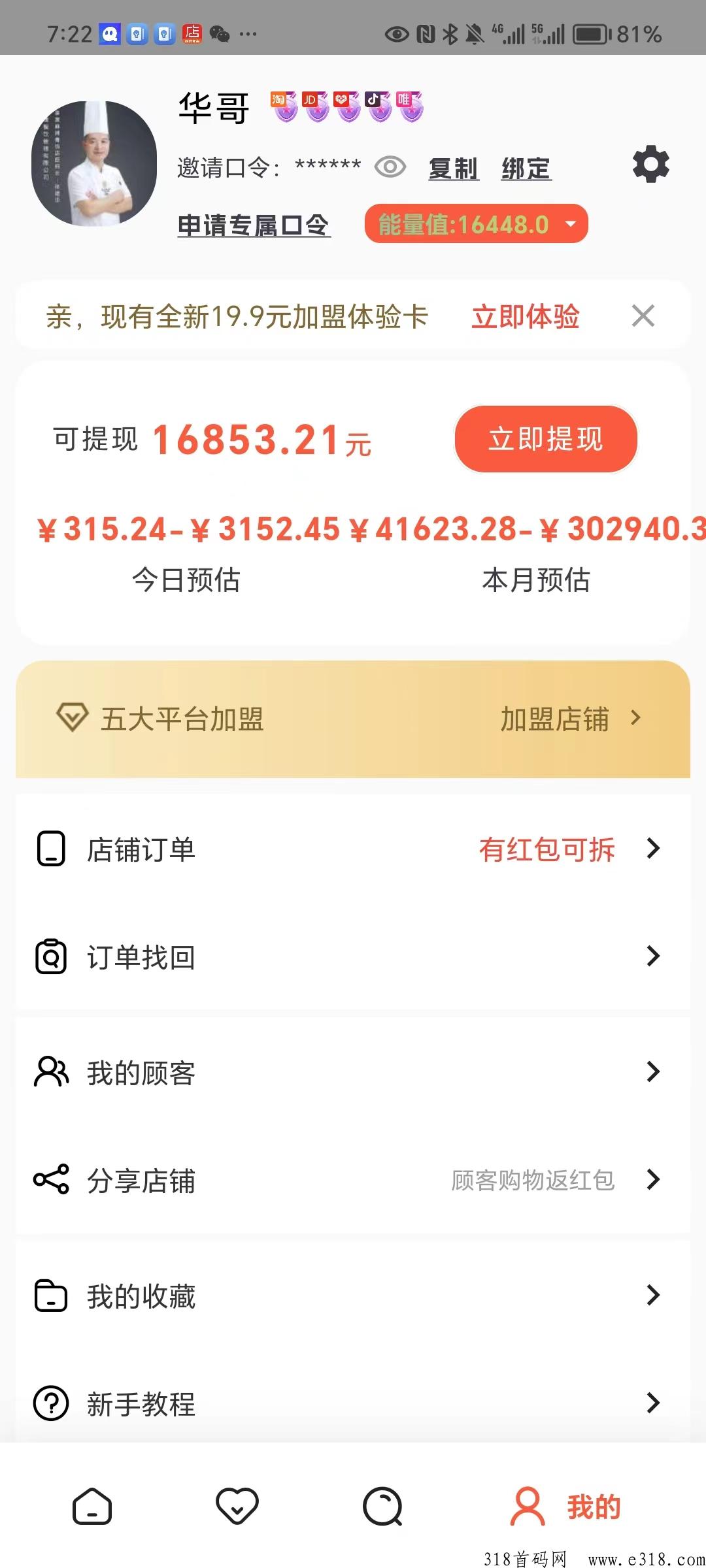
Task: Open 订单找回 row
Action: click(353, 956)
